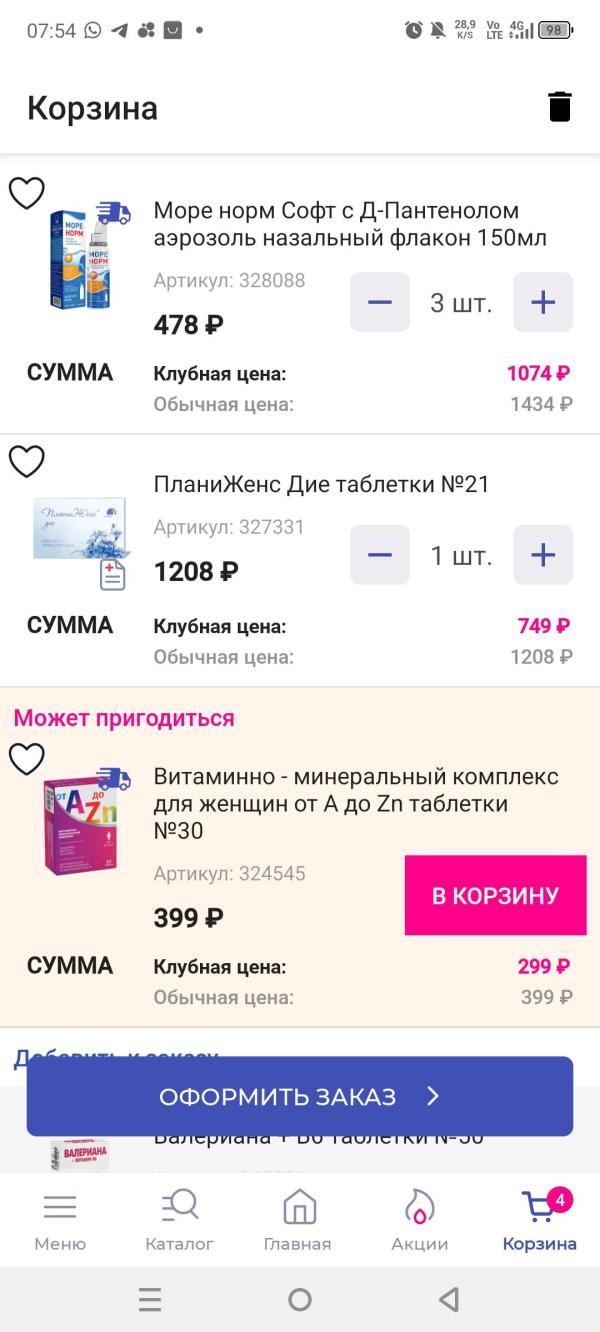Screen dimensions: 600x1332
Task: Increase quantity of Море норм Софт
Action: tap(543, 302)
